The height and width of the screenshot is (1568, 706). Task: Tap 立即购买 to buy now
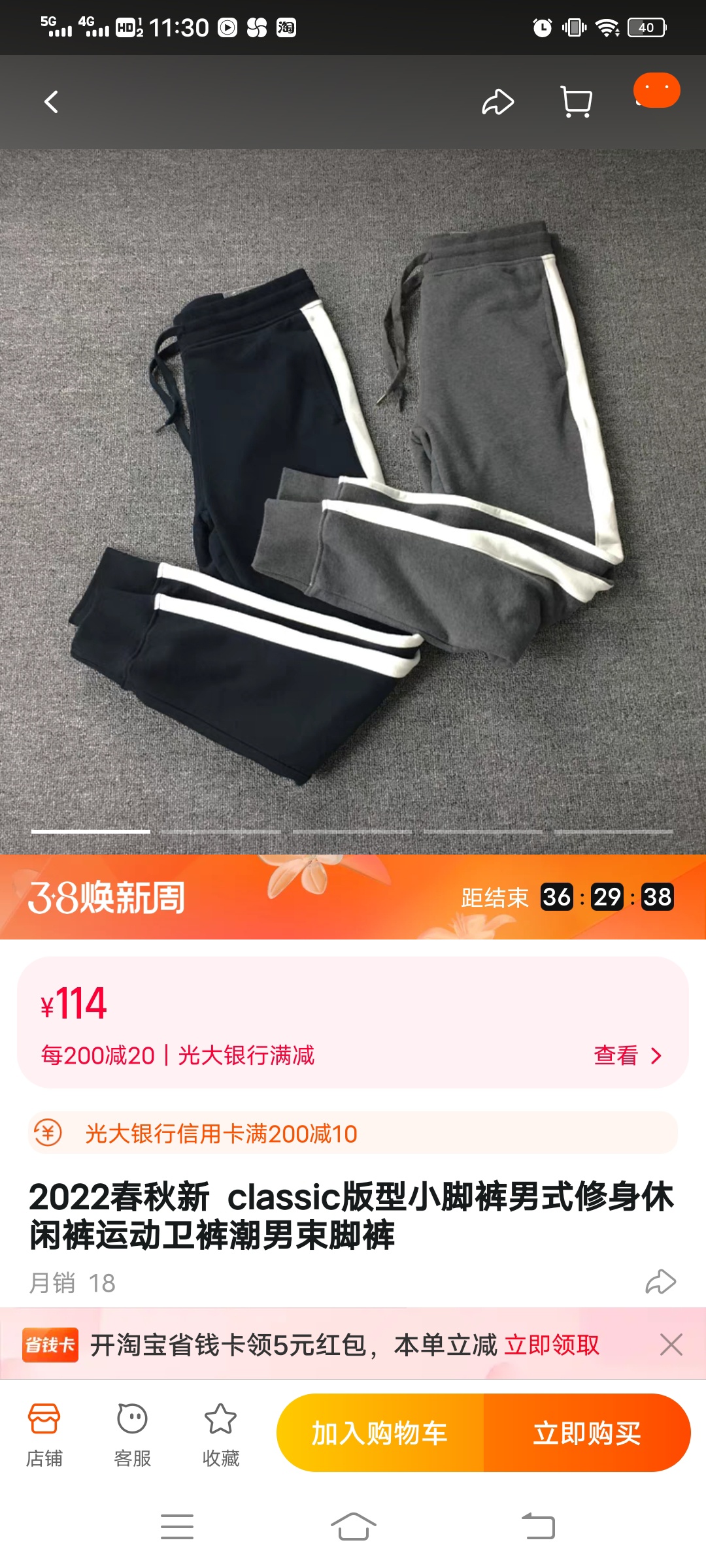click(587, 1433)
